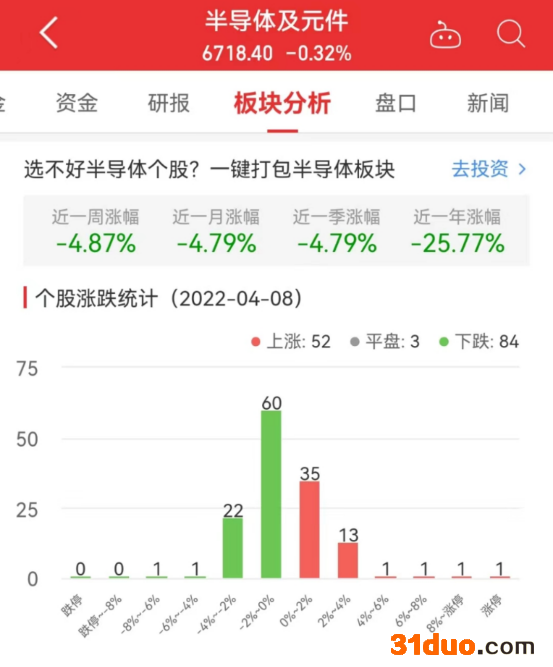Open the robot assistant icon
Image resolution: width=553 pixels, height=667 pixels.
[x=445, y=34]
